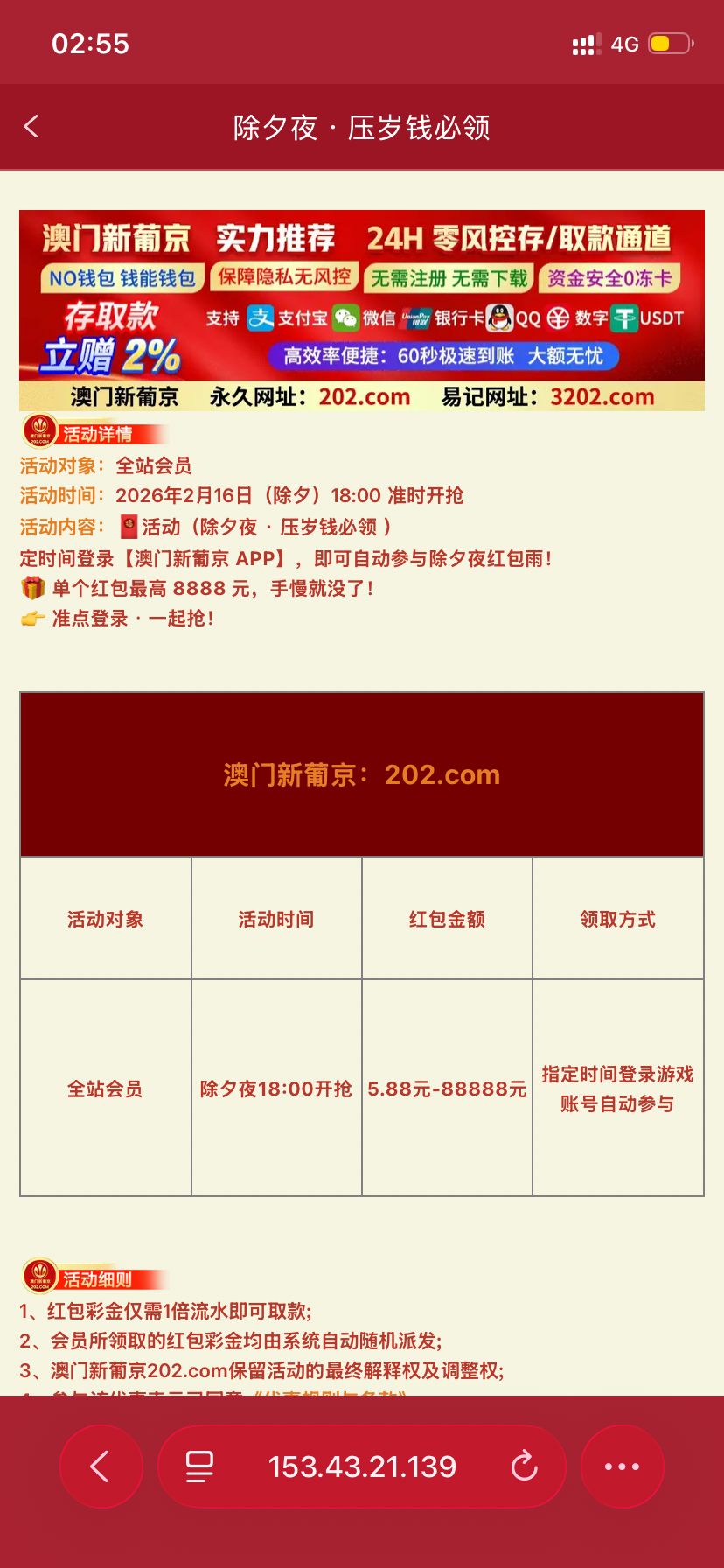Open the tabs icon in address bar
Image resolution: width=724 pixels, height=1568 pixels.
click(200, 1466)
